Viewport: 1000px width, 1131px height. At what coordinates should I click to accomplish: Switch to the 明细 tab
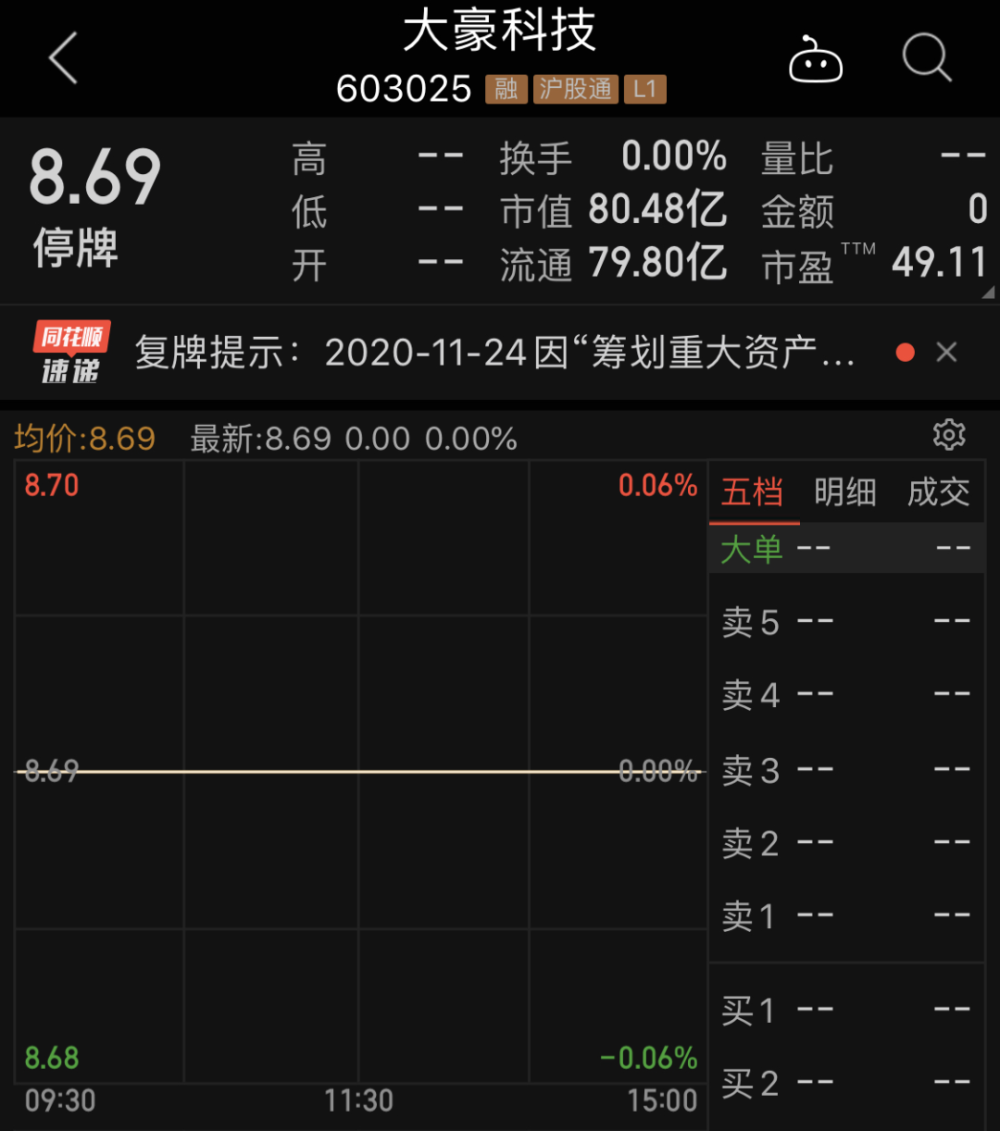tap(845, 492)
